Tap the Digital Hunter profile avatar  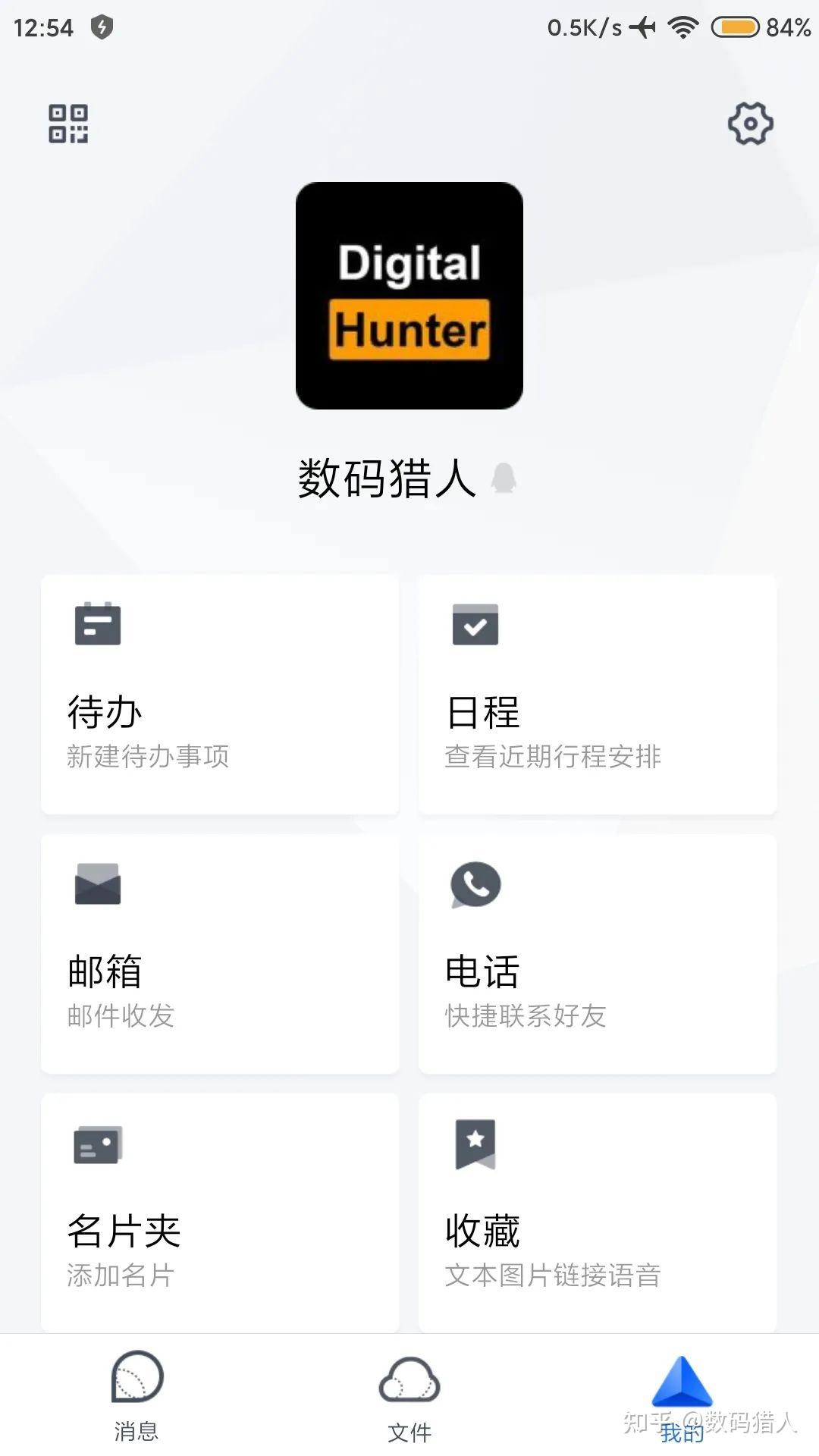(409, 296)
